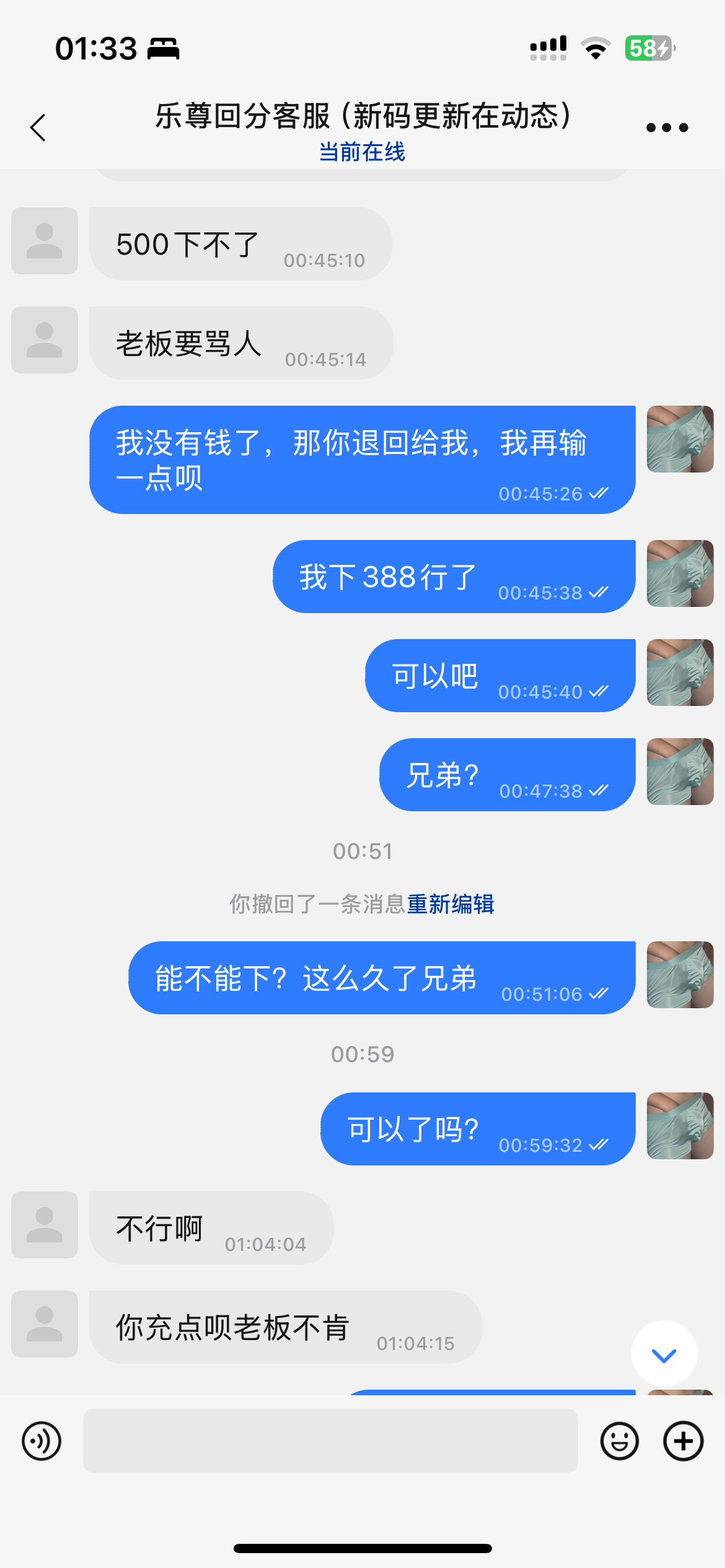Tap the Wi-Fi icon in the status bar
The height and width of the screenshot is (1568, 725).
(596, 48)
